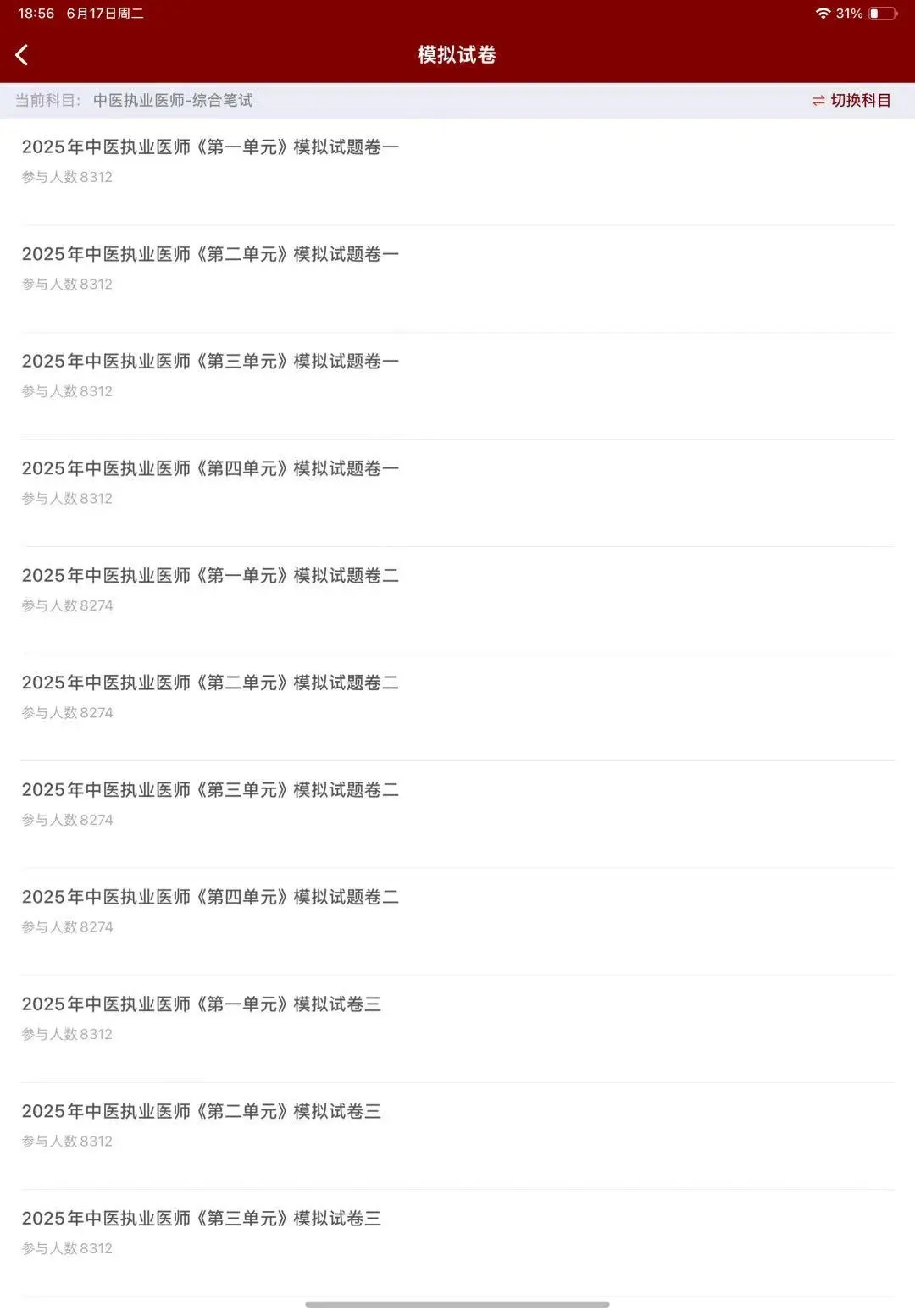Open 《第二单元》模拟试题卷一
The height and width of the screenshot is (1316, 915).
(x=210, y=254)
